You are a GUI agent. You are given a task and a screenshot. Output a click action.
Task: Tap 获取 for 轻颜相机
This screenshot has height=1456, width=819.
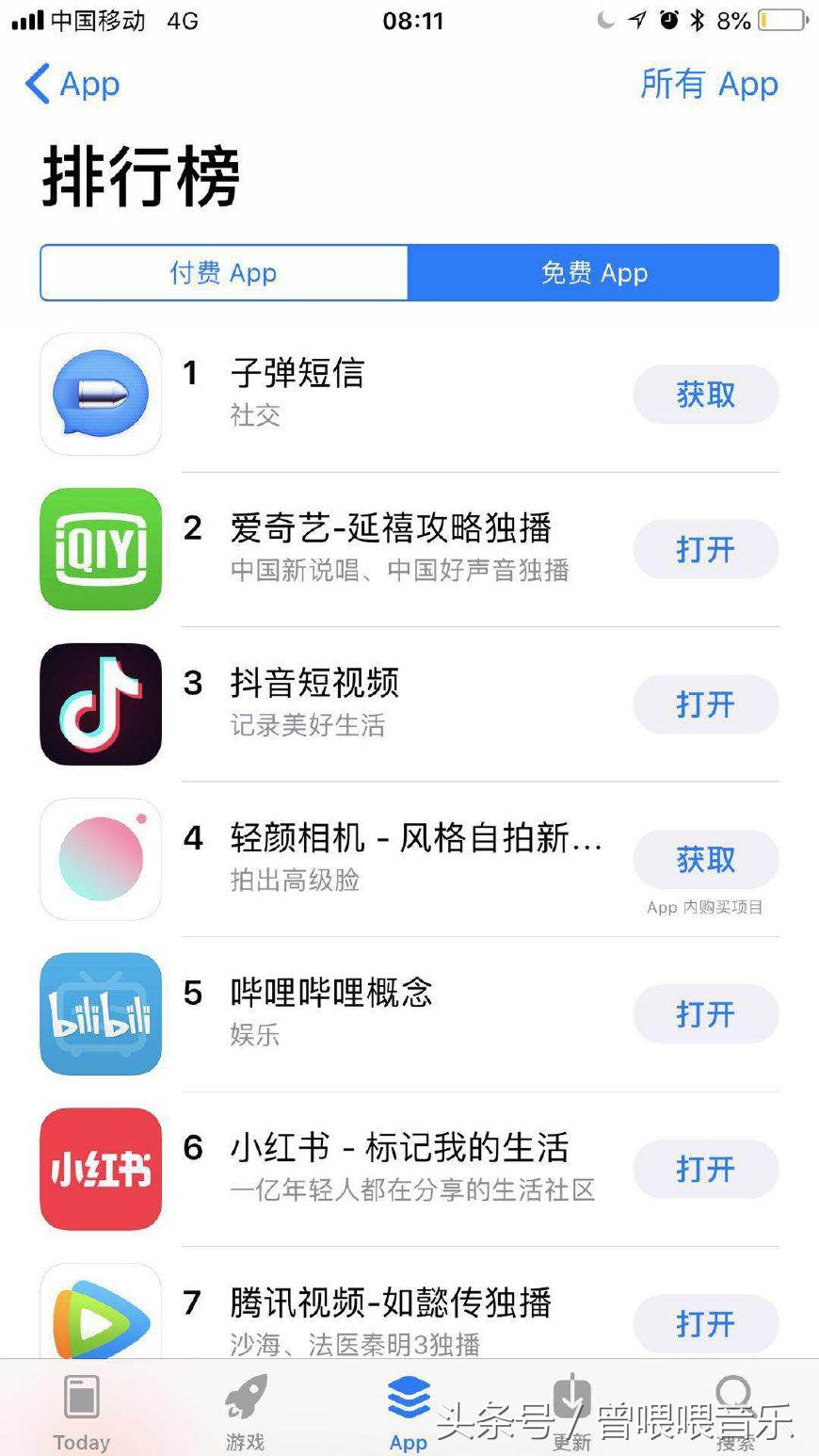tap(705, 858)
